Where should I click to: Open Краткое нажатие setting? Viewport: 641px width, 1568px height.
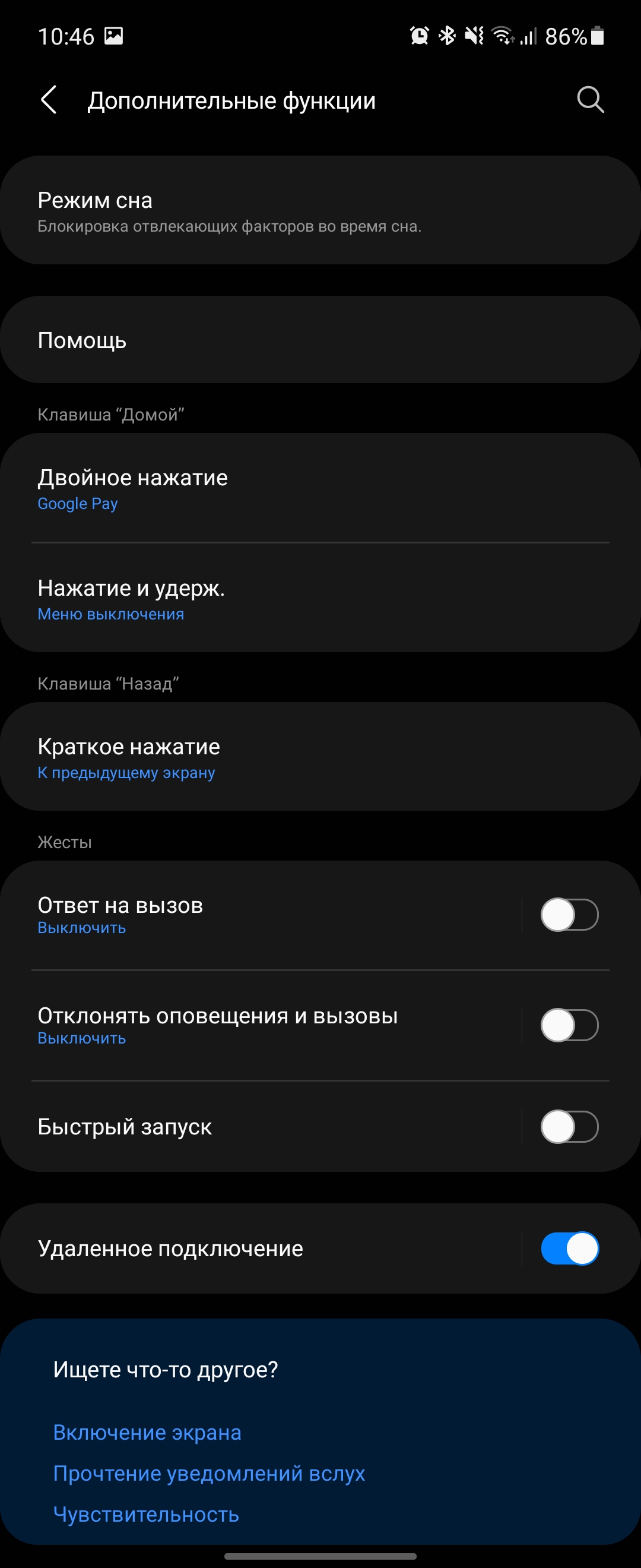[x=320, y=757]
